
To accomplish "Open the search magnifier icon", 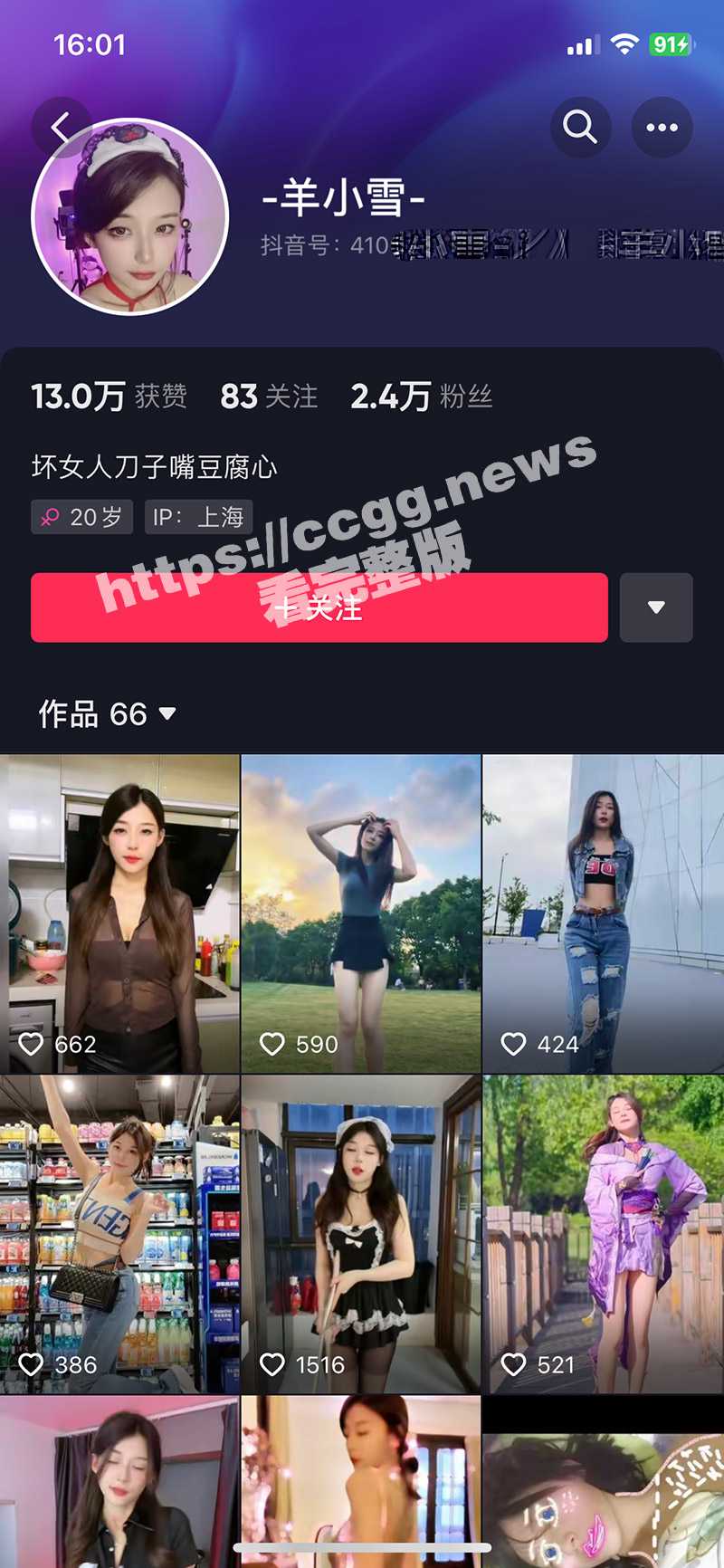I will (580, 127).
